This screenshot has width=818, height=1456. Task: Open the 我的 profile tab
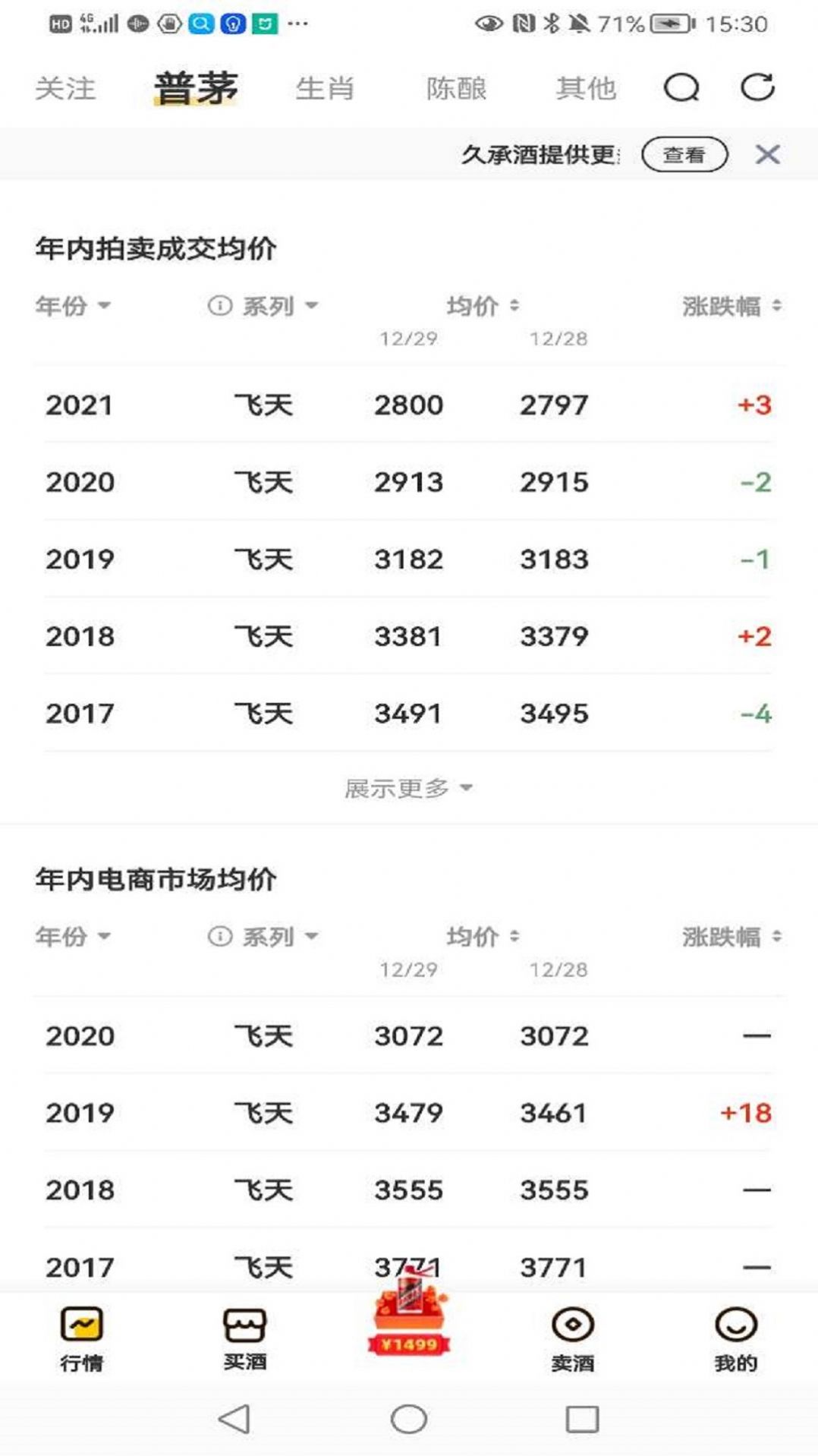[736, 1340]
